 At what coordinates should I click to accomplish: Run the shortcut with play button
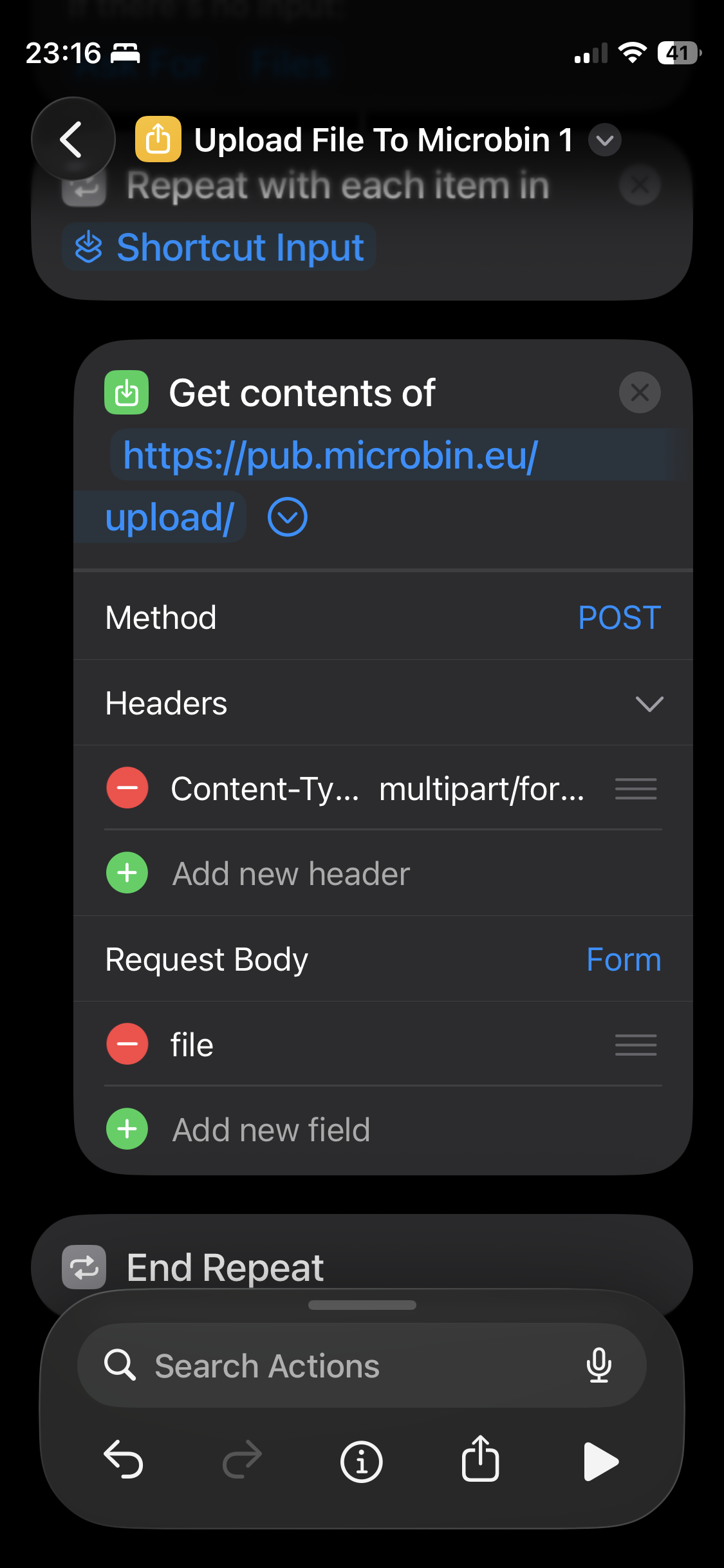pyautogui.click(x=600, y=1461)
